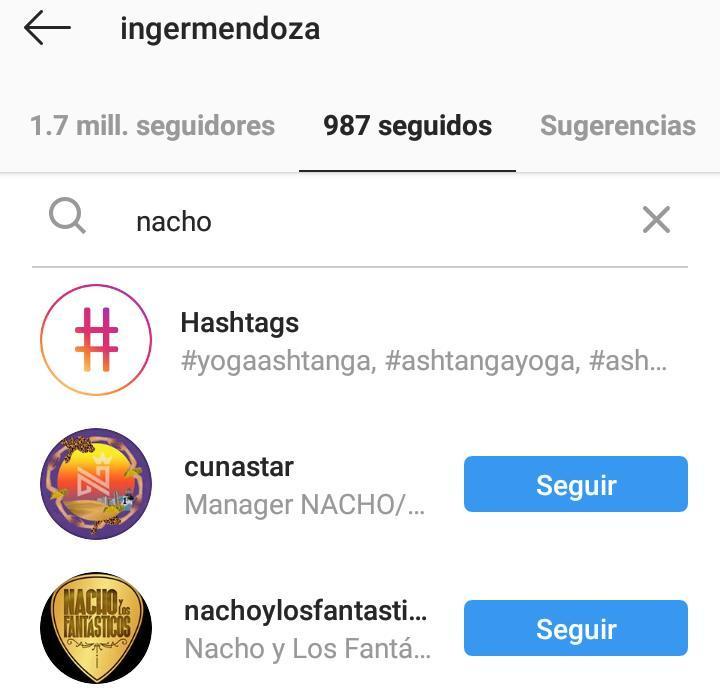The image size is (720, 700).
Task: Go back using the arrow icon
Action: pyautogui.click(x=47, y=28)
